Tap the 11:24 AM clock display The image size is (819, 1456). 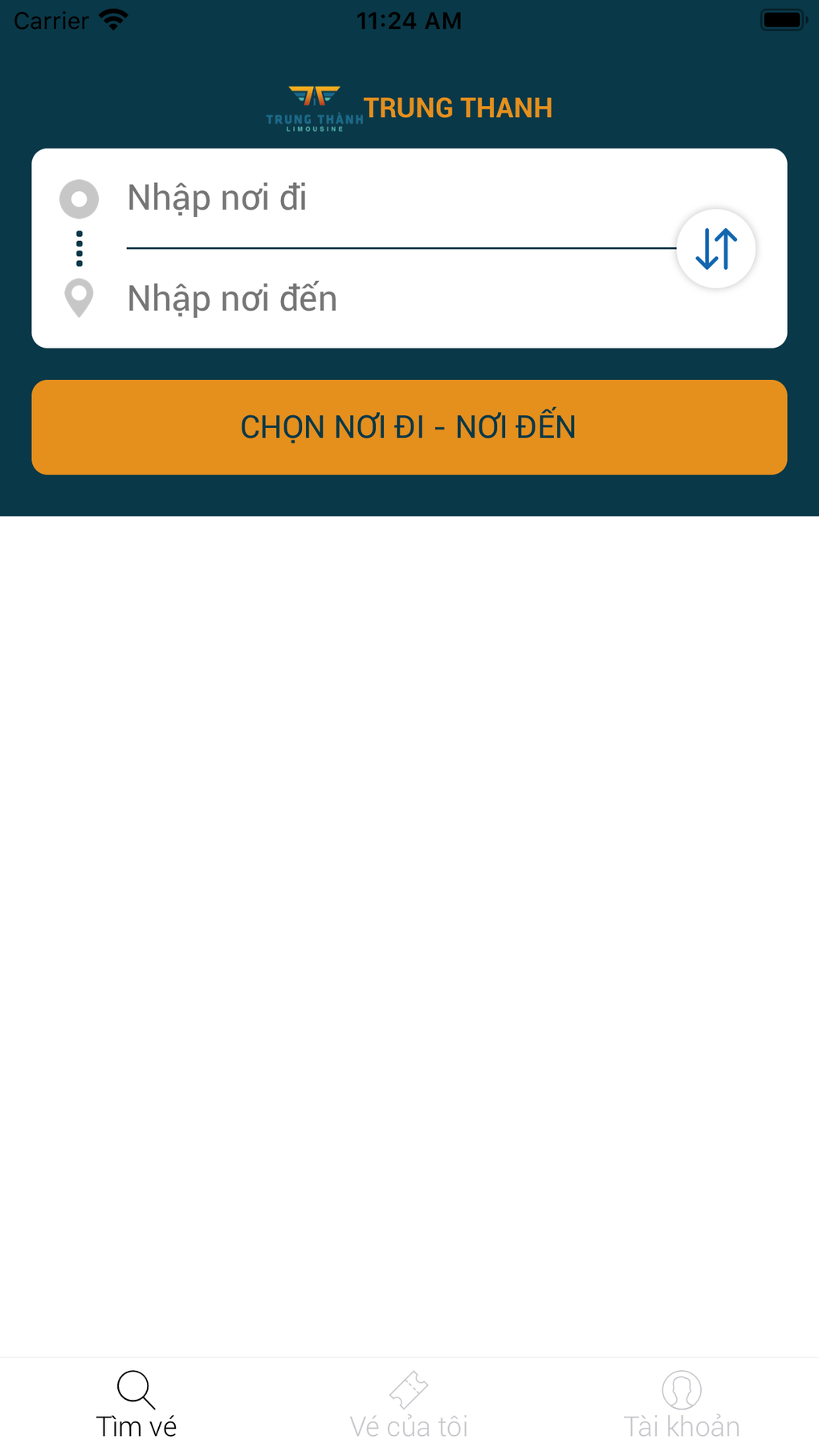pos(409,19)
